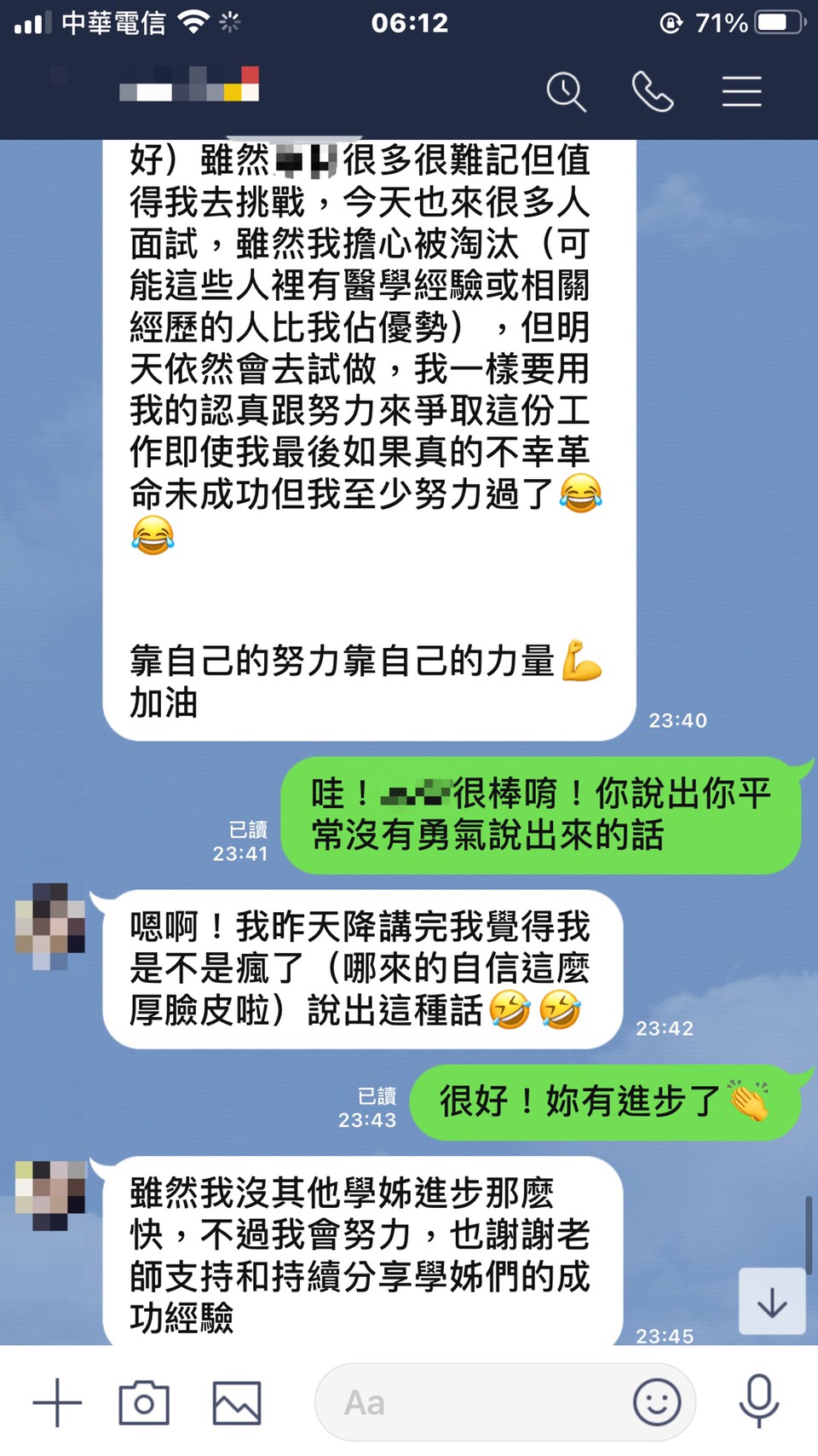
Task: Open sender's avatar beside 嗯啊 message
Action: point(50,927)
